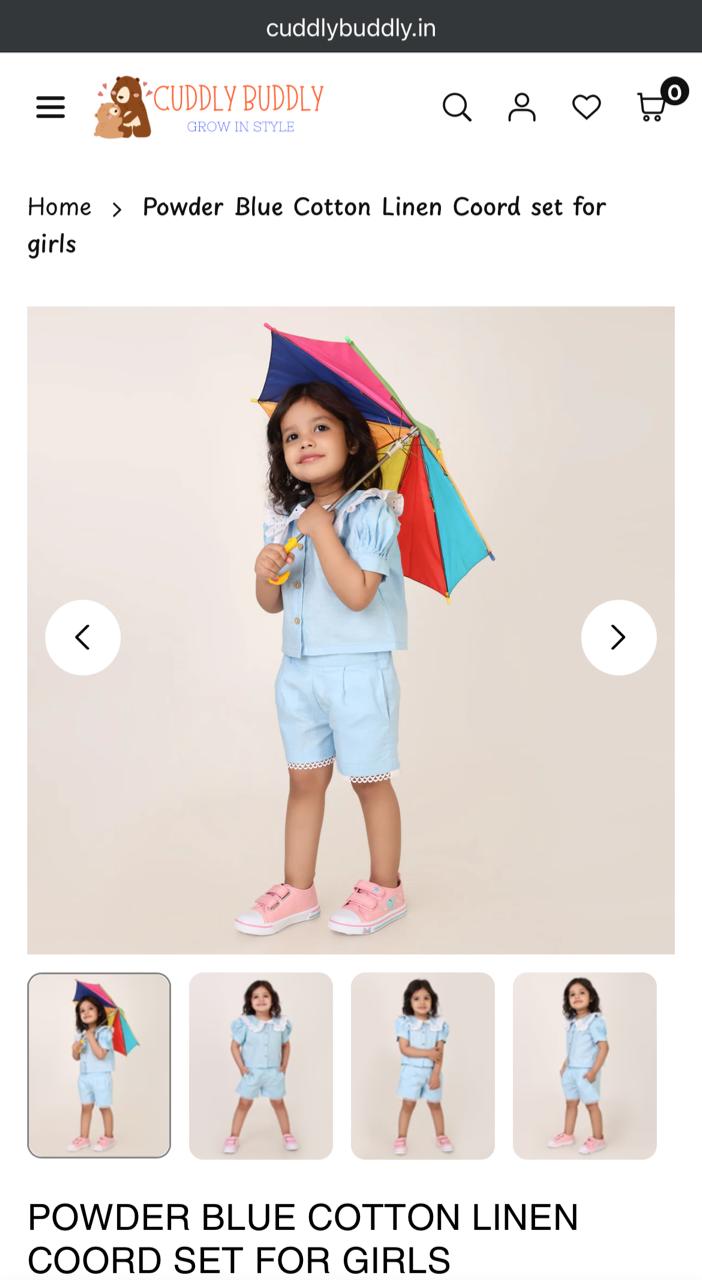The height and width of the screenshot is (1280, 702).
Task: Tap the cuddlybuddly.in address bar
Action: click(351, 28)
